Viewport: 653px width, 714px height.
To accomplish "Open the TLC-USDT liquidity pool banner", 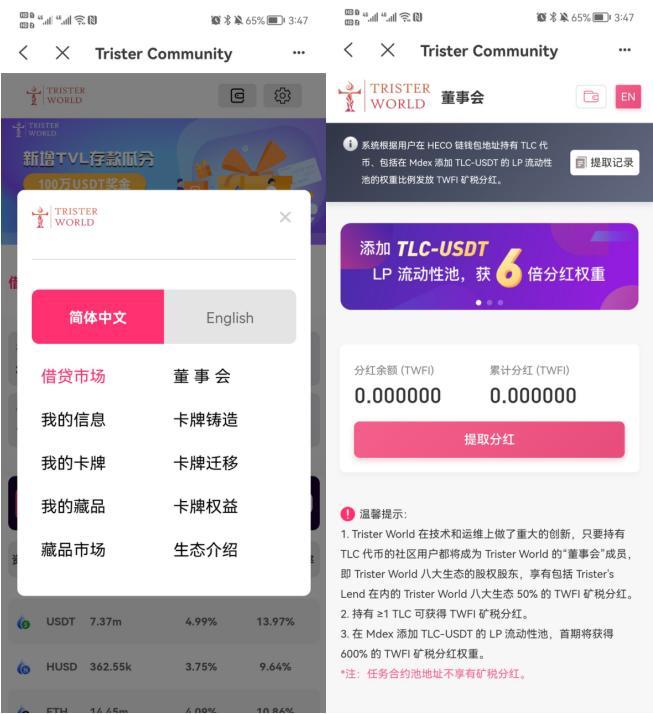I will click(489, 265).
